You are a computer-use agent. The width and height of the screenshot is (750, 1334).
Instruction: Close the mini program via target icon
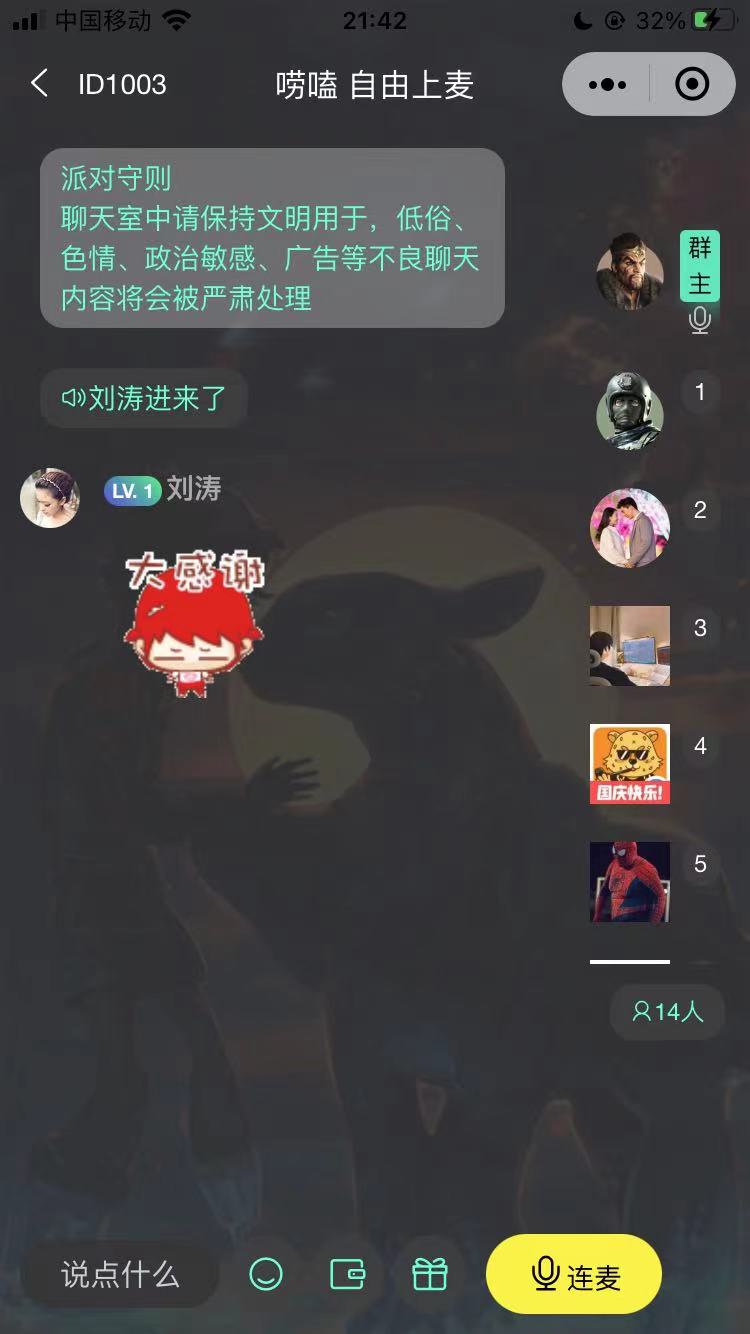tap(692, 85)
